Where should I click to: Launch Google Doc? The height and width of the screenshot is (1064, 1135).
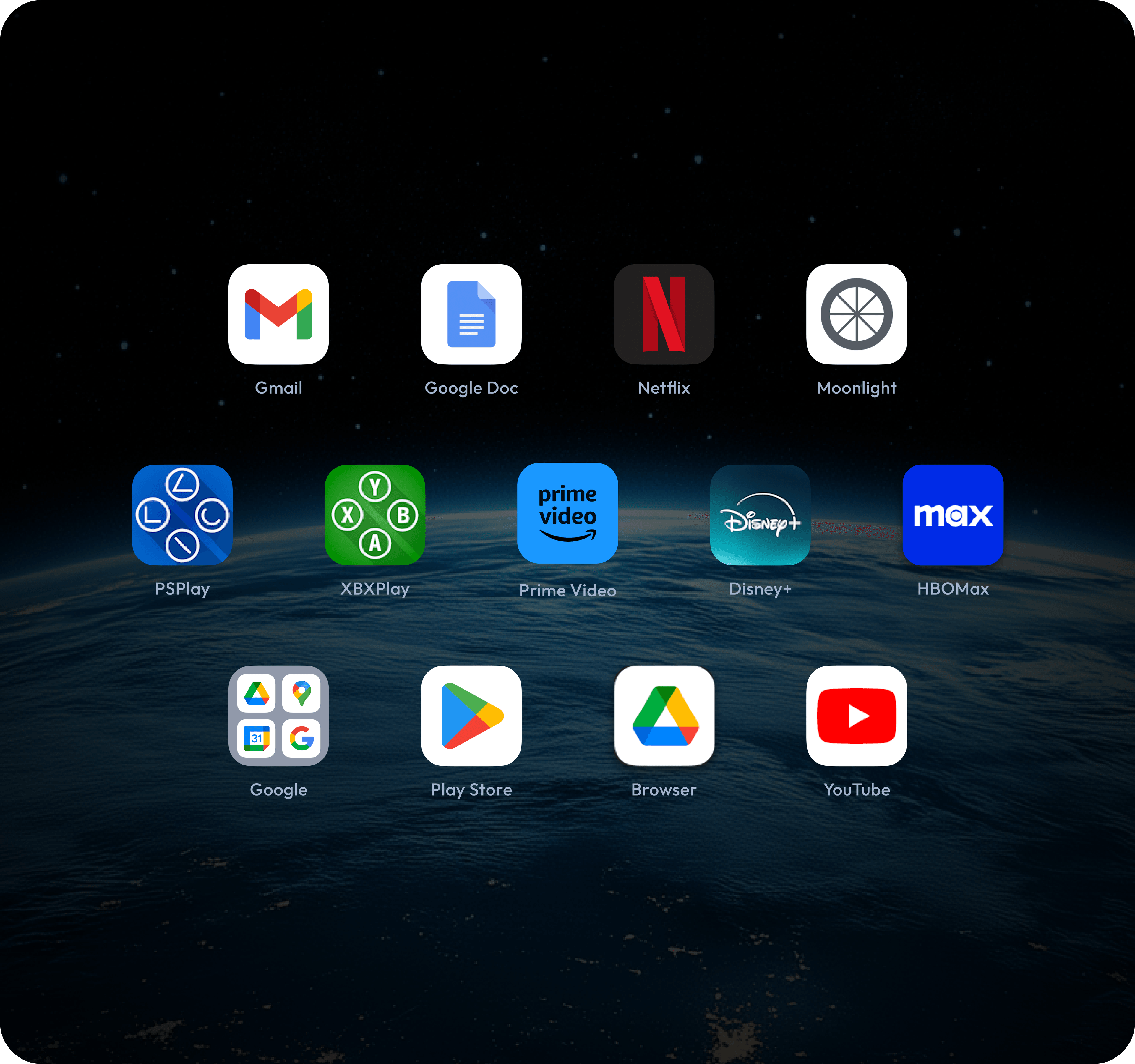471,314
